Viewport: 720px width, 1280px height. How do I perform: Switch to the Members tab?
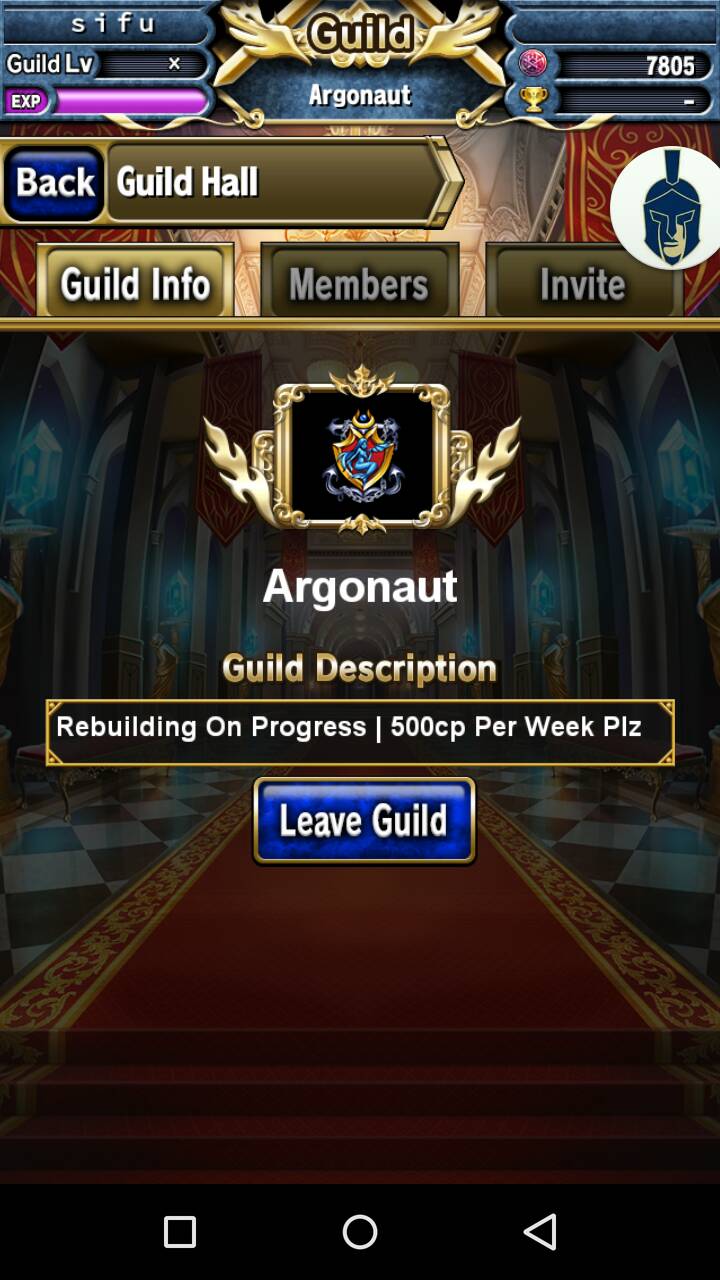point(359,284)
